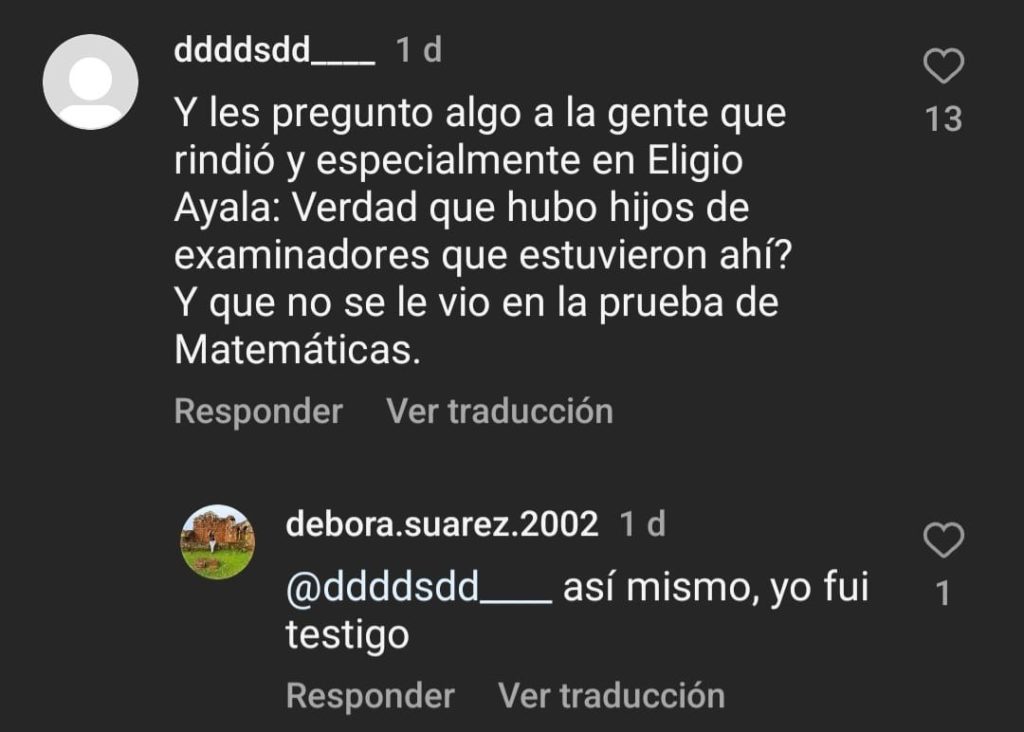
Task: Tap Responder under ddddsdd____'s comment
Action: (x=258, y=411)
